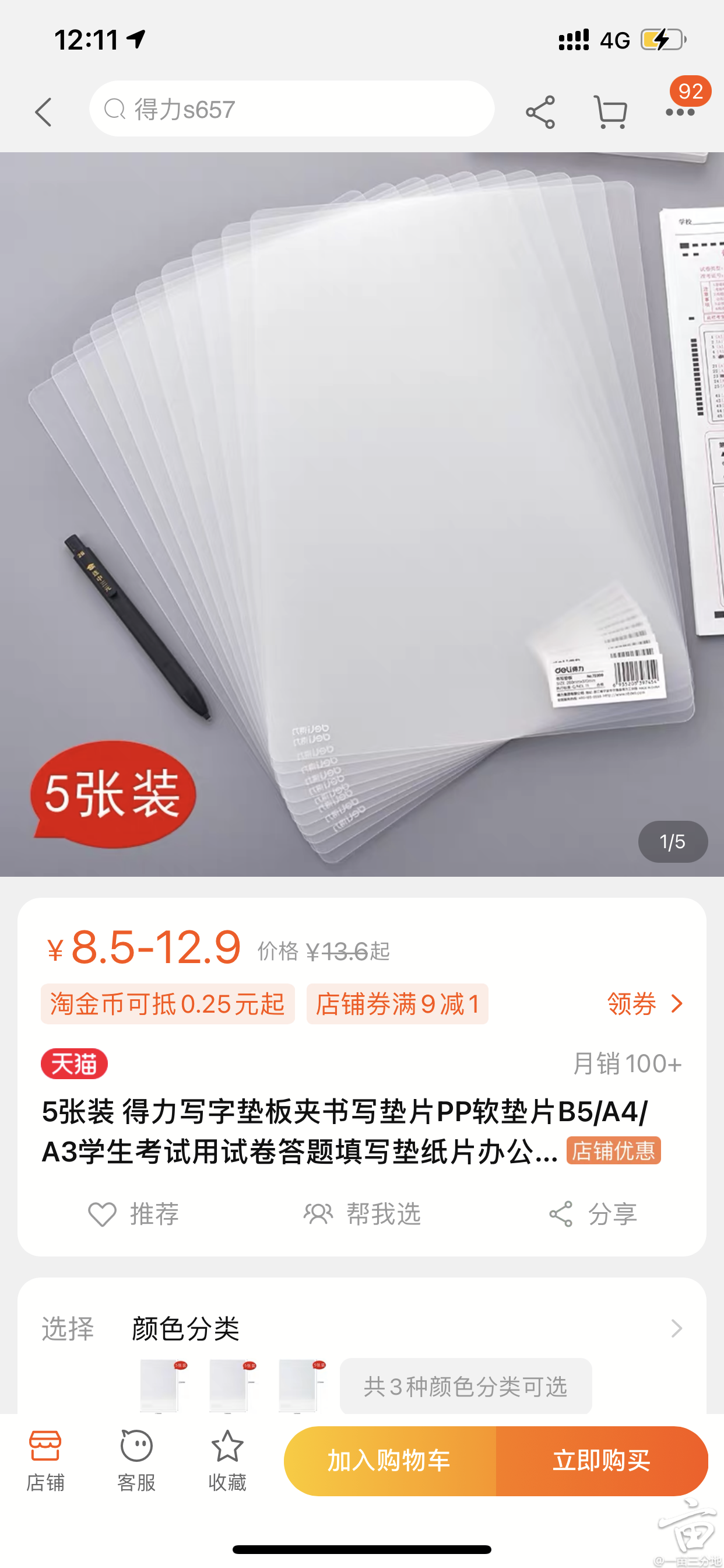Tap 立即购买 to buy now
724x1568 pixels.
point(601,1461)
